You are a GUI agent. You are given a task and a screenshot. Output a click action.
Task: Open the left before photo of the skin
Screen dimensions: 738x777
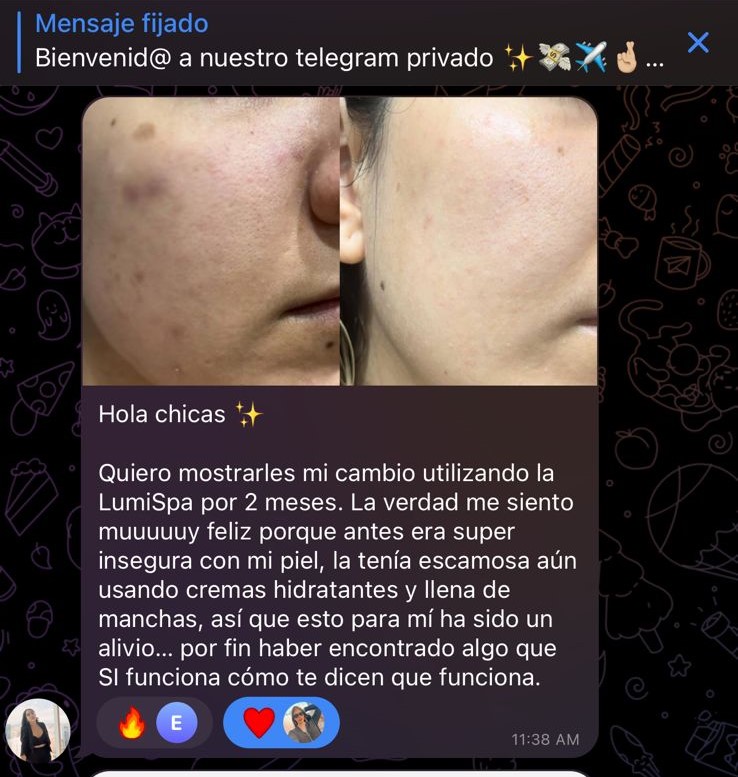point(211,240)
